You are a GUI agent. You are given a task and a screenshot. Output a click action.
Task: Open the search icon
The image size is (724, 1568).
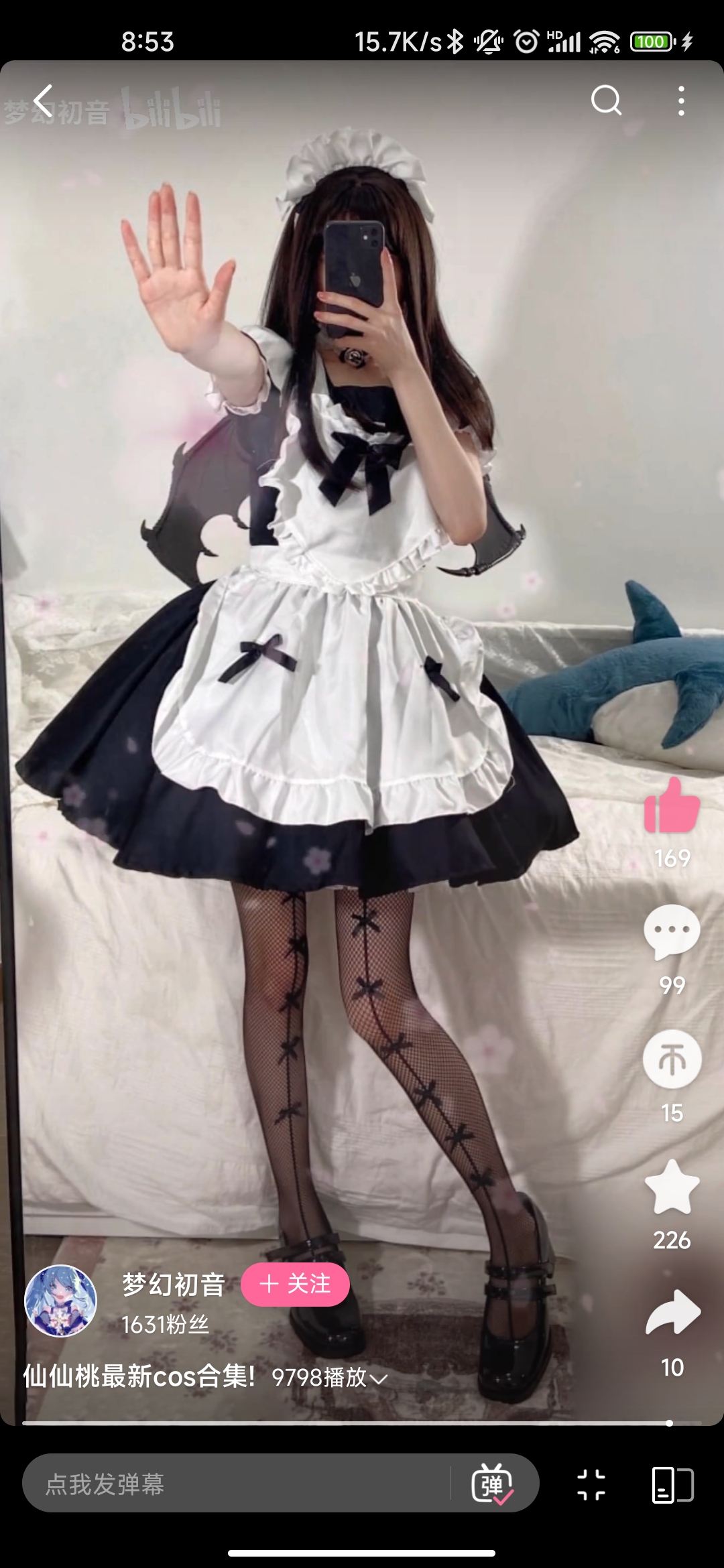pyautogui.click(x=606, y=101)
